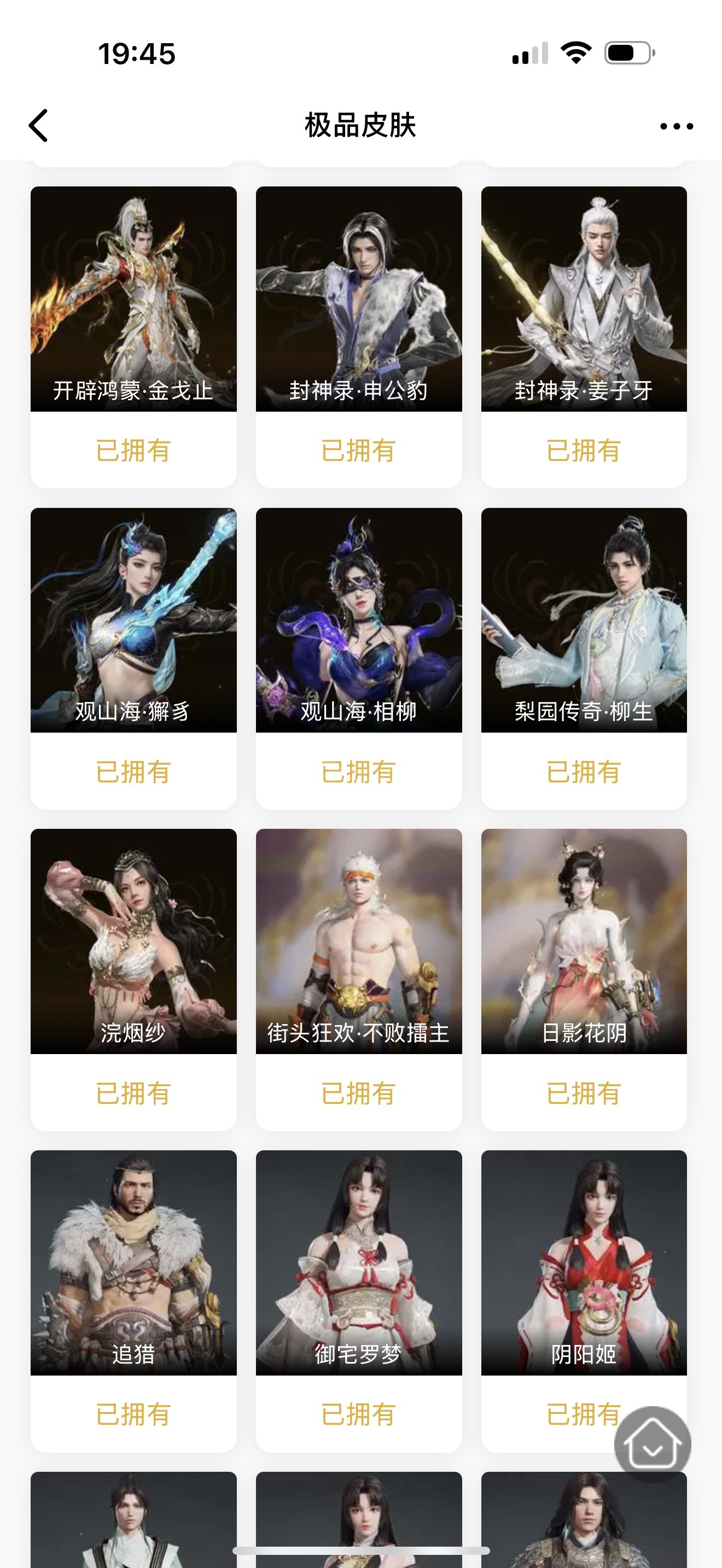722x1568 pixels.
Task: View the 日影花阴 skin card
Action: point(584,979)
